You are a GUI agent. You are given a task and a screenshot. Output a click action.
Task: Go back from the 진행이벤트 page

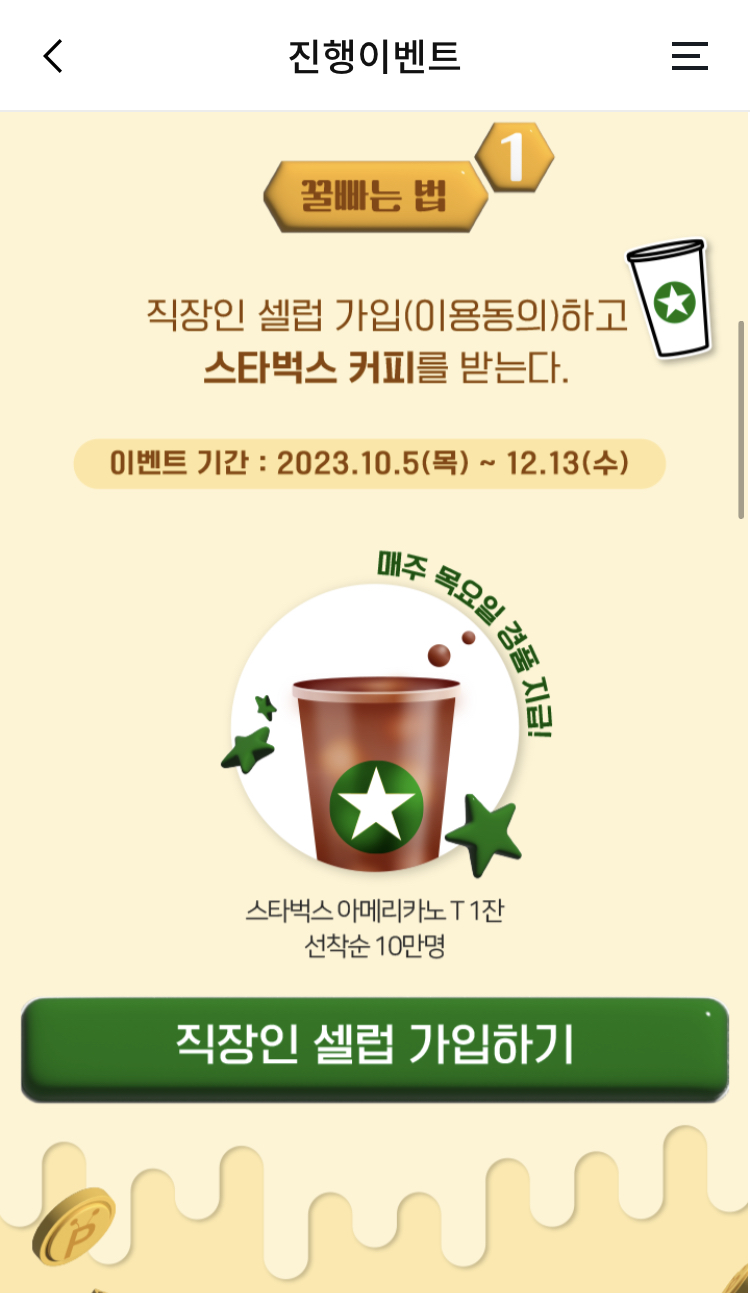(x=53, y=56)
